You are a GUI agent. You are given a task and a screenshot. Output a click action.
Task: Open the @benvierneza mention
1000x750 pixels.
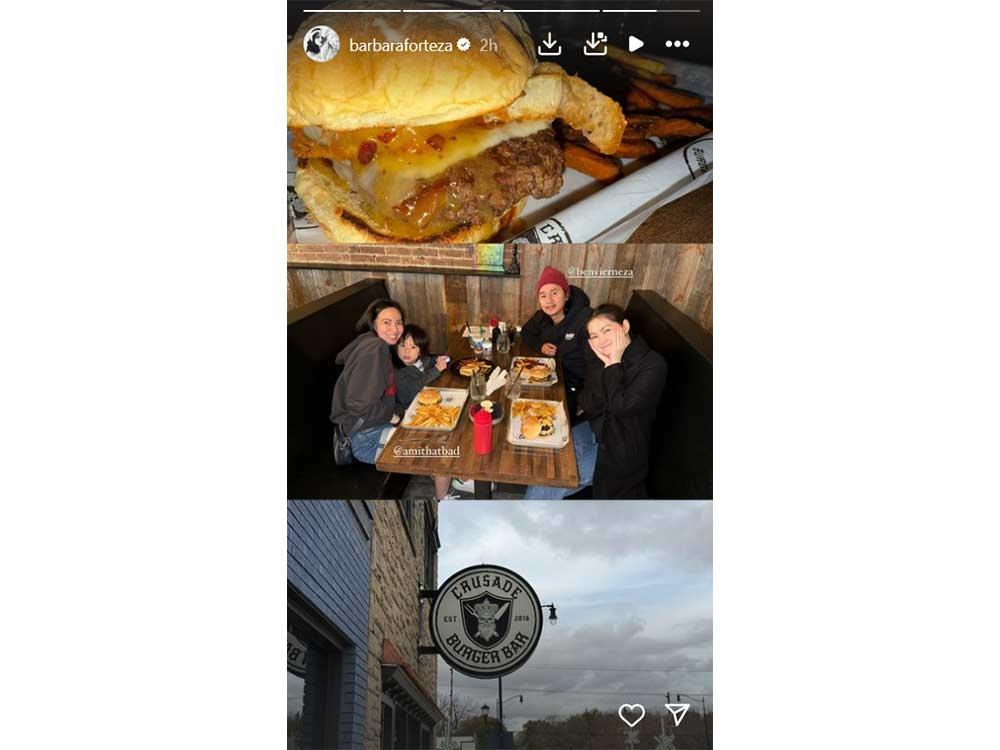600,272
